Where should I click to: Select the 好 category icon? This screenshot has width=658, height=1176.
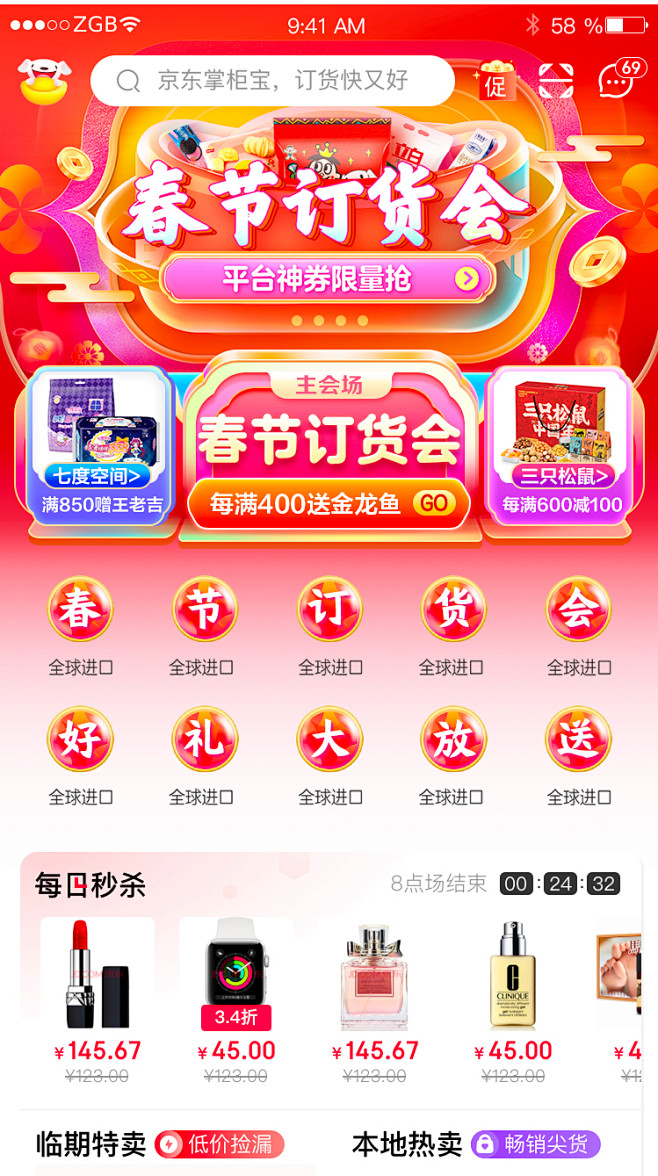[80, 740]
